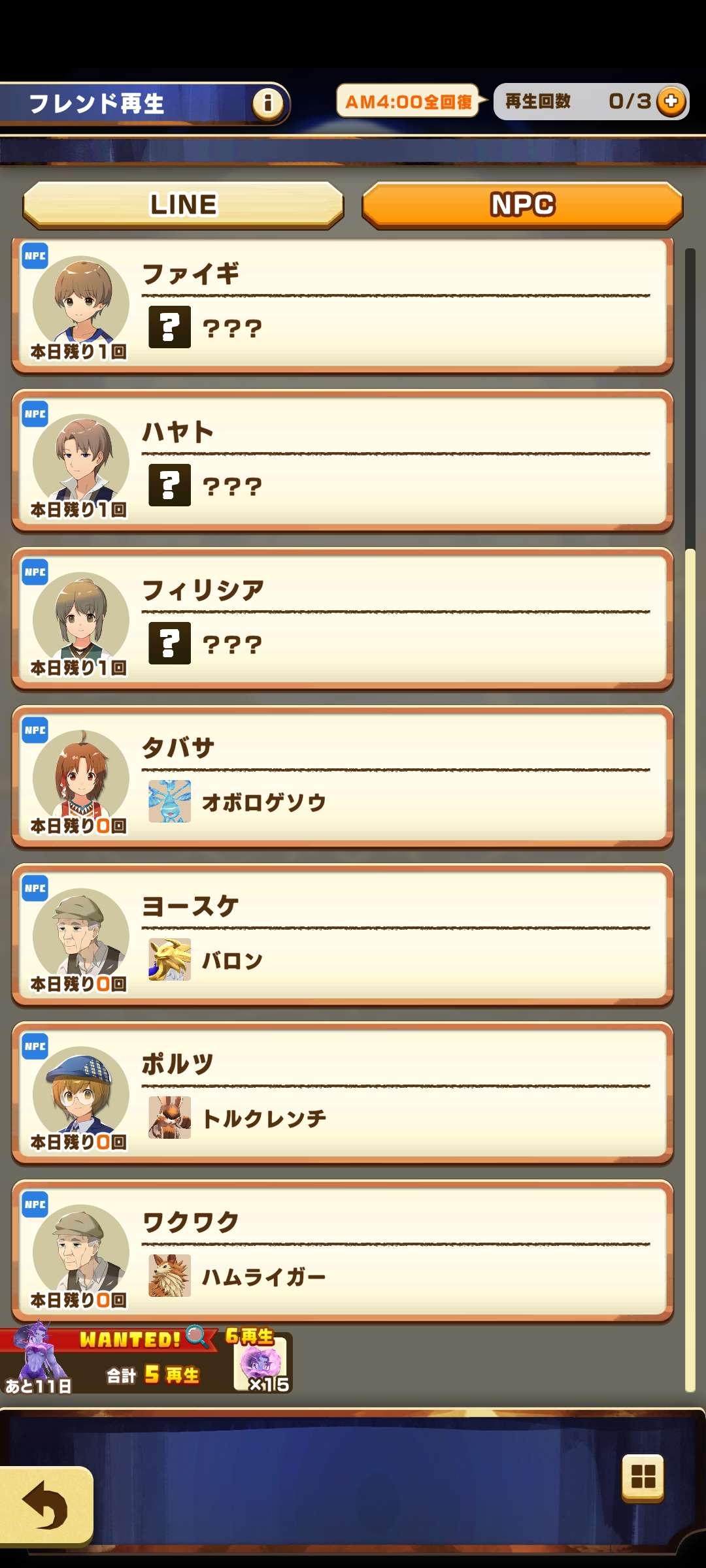Viewport: 706px width, 1568px height.
Task: Select the NPC tab
Action: click(522, 205)
